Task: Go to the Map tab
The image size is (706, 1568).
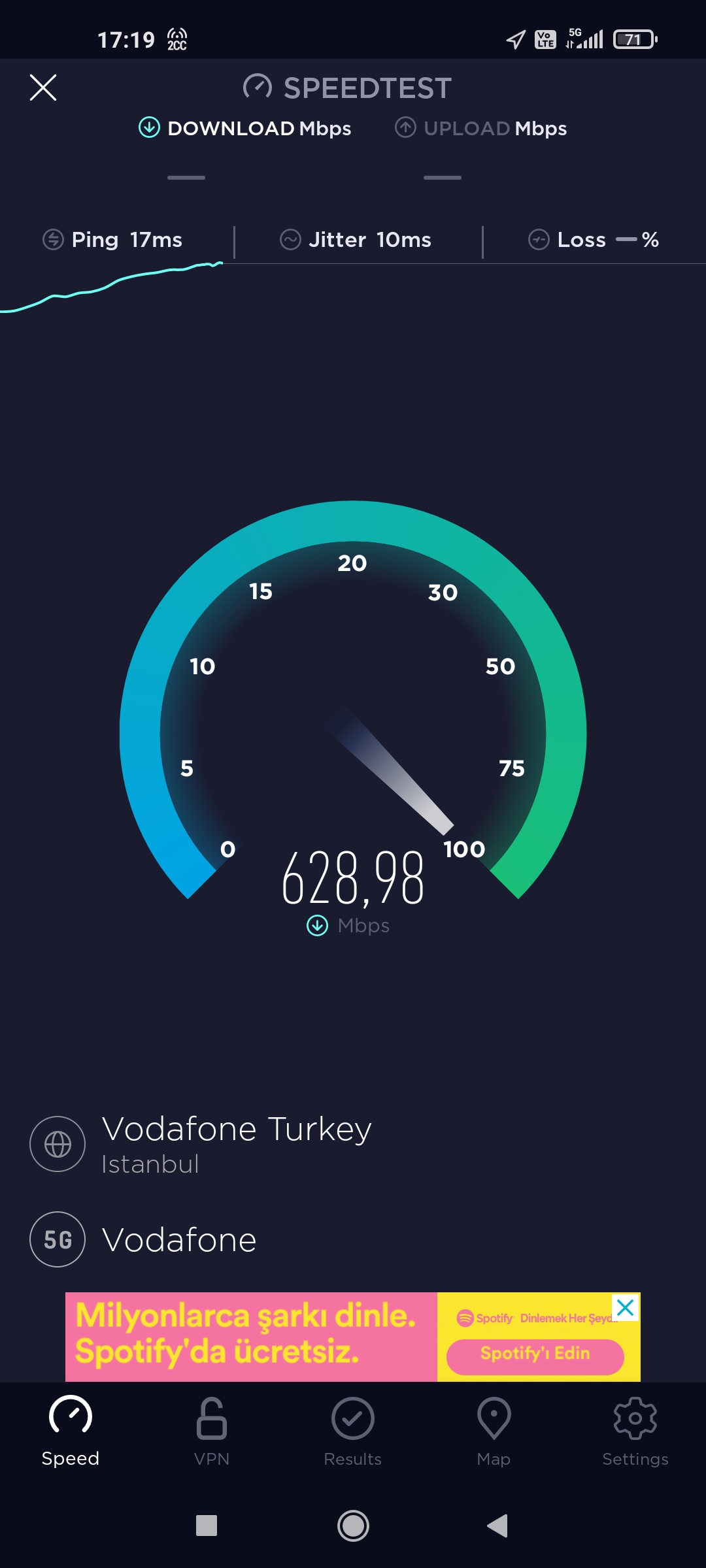Action: 494,1431
